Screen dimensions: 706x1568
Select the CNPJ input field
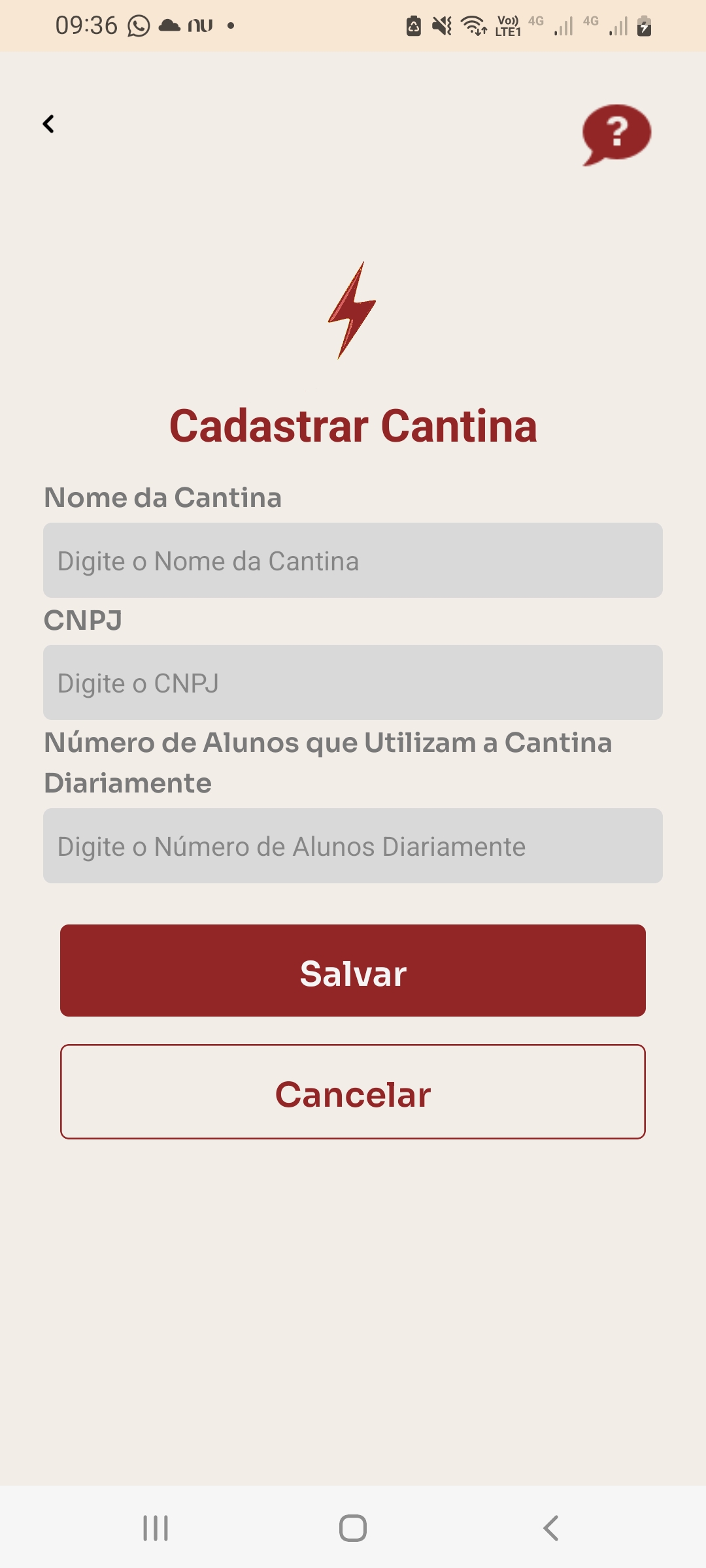pyautogui.click(x=353, y=683)
